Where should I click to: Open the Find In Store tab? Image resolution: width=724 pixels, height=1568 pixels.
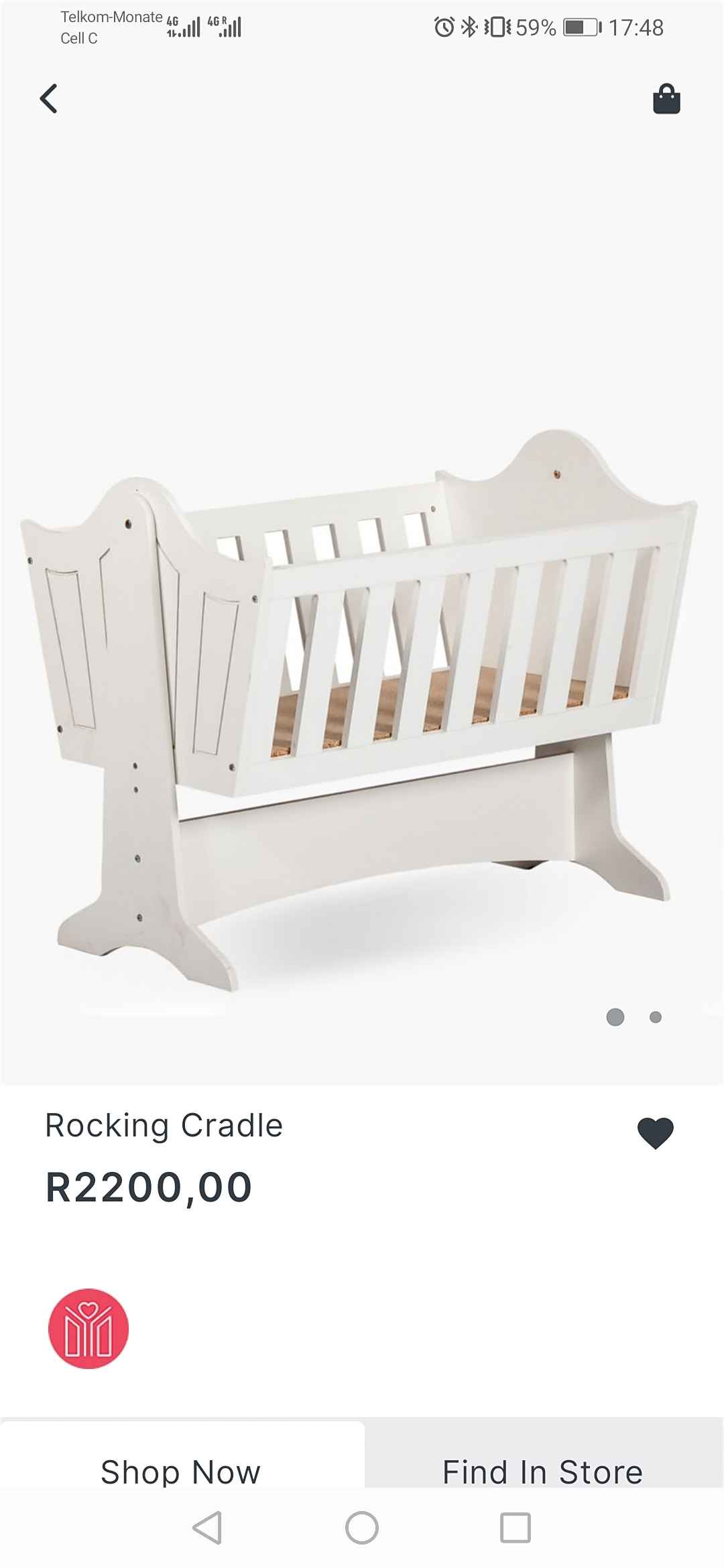(542, 1472)
